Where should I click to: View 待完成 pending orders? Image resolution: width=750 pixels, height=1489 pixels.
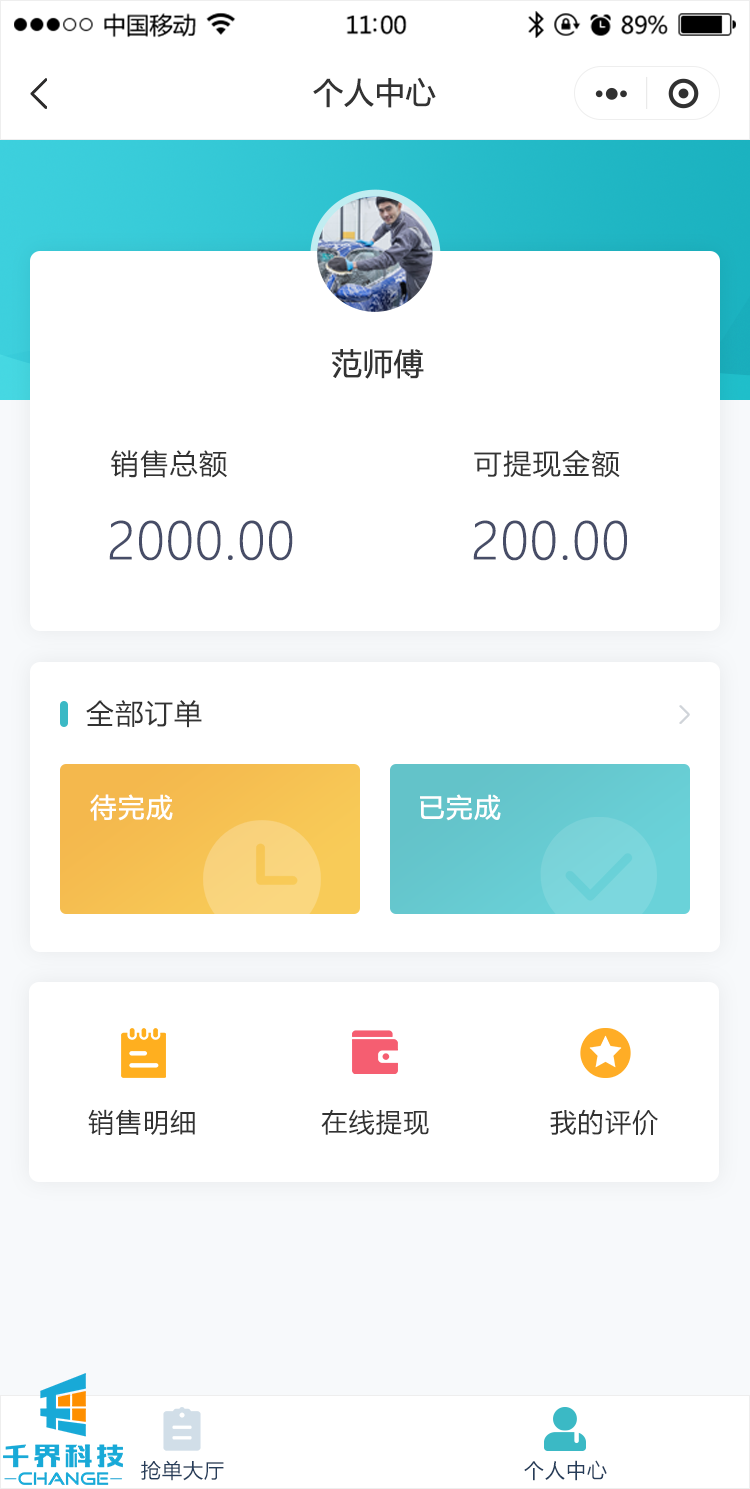[210, 839]
